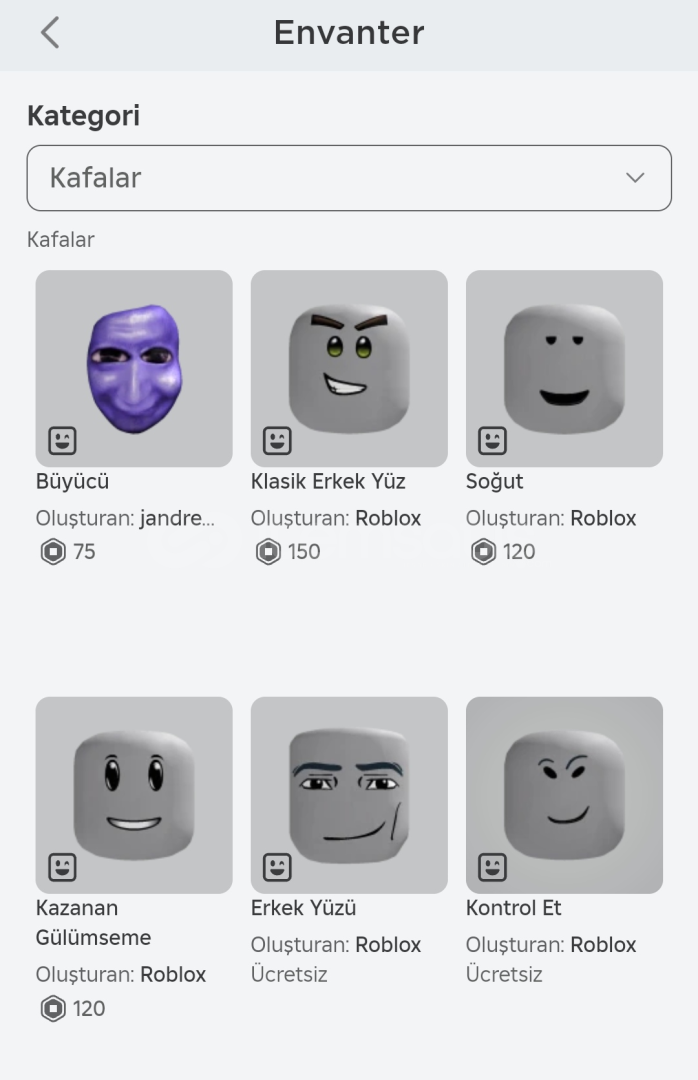Screen dimensions: 698x1080
Task: Choose the Kontrol Et head item
Action: pos(564,795)
